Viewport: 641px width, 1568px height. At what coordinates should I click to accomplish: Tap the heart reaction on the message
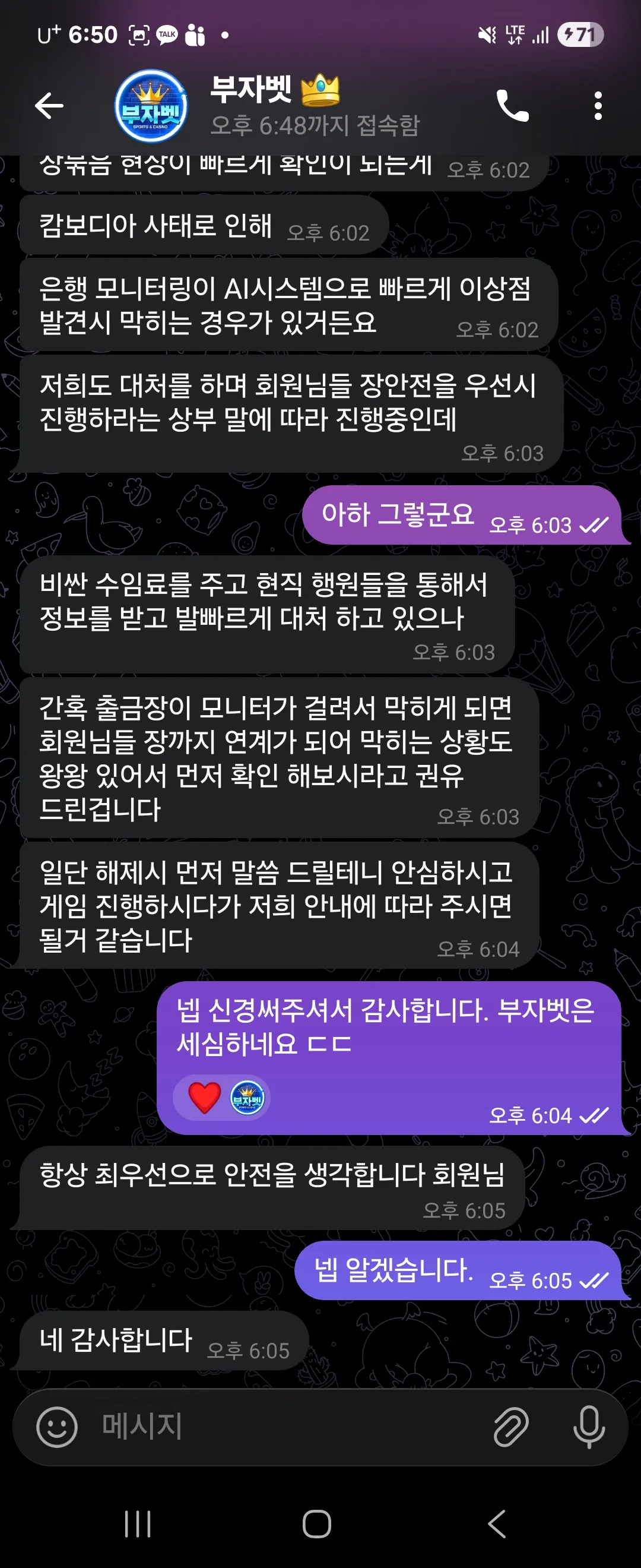click(205, 1098)
